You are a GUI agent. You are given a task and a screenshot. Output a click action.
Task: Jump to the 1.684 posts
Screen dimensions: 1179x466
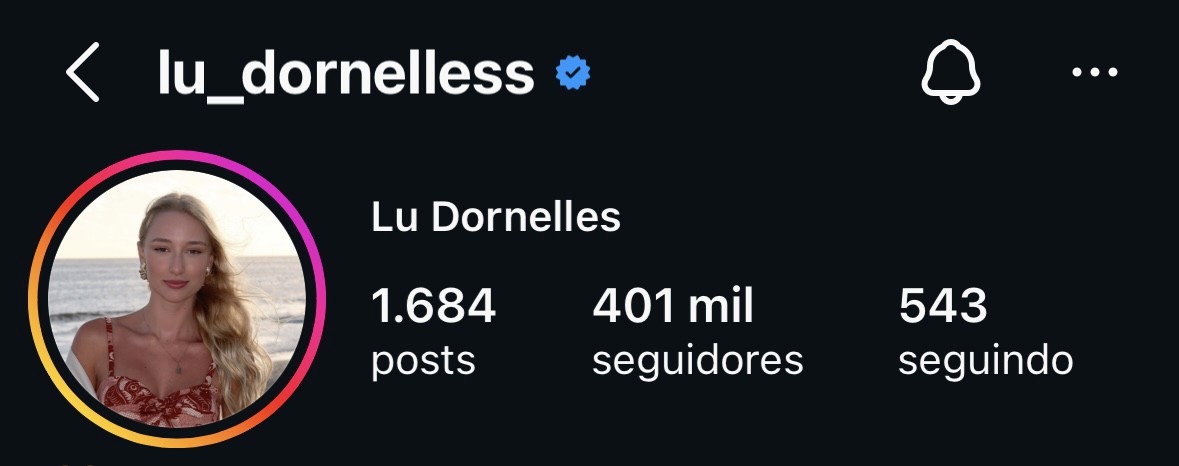pyautogui.click(x=433, y=332)
